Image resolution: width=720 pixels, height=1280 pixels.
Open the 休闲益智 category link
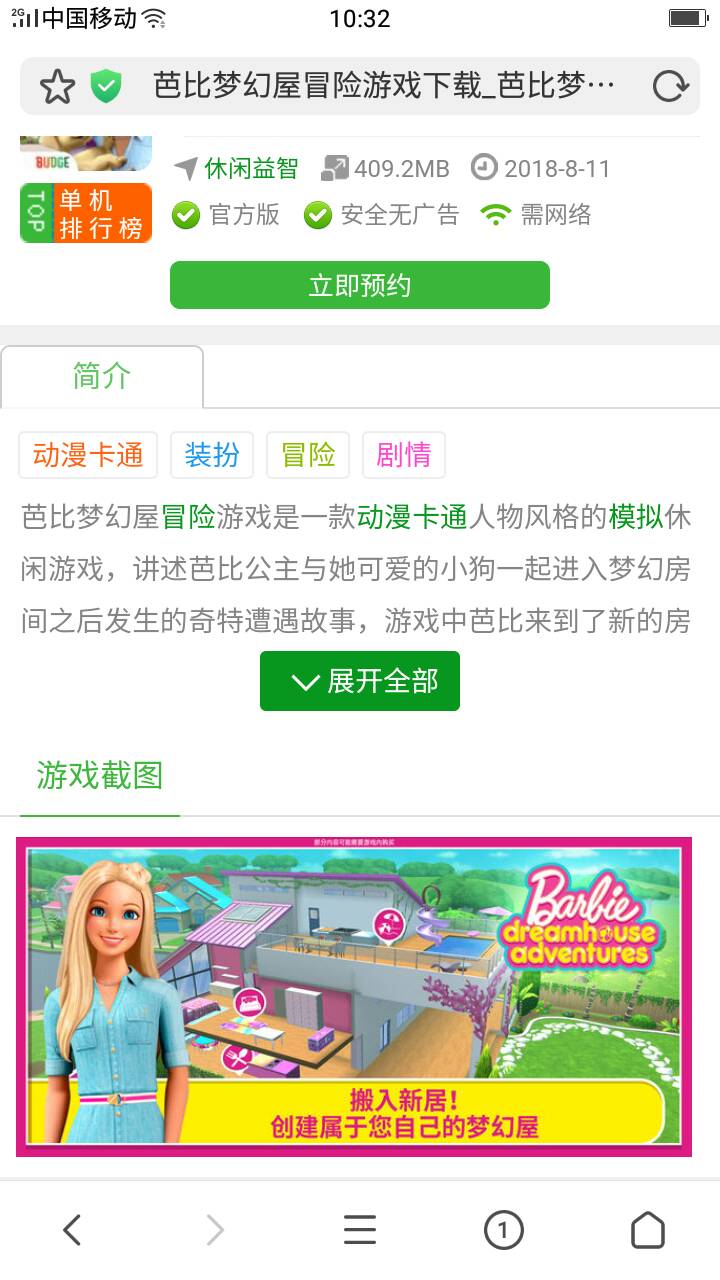(x=250, y=168)
